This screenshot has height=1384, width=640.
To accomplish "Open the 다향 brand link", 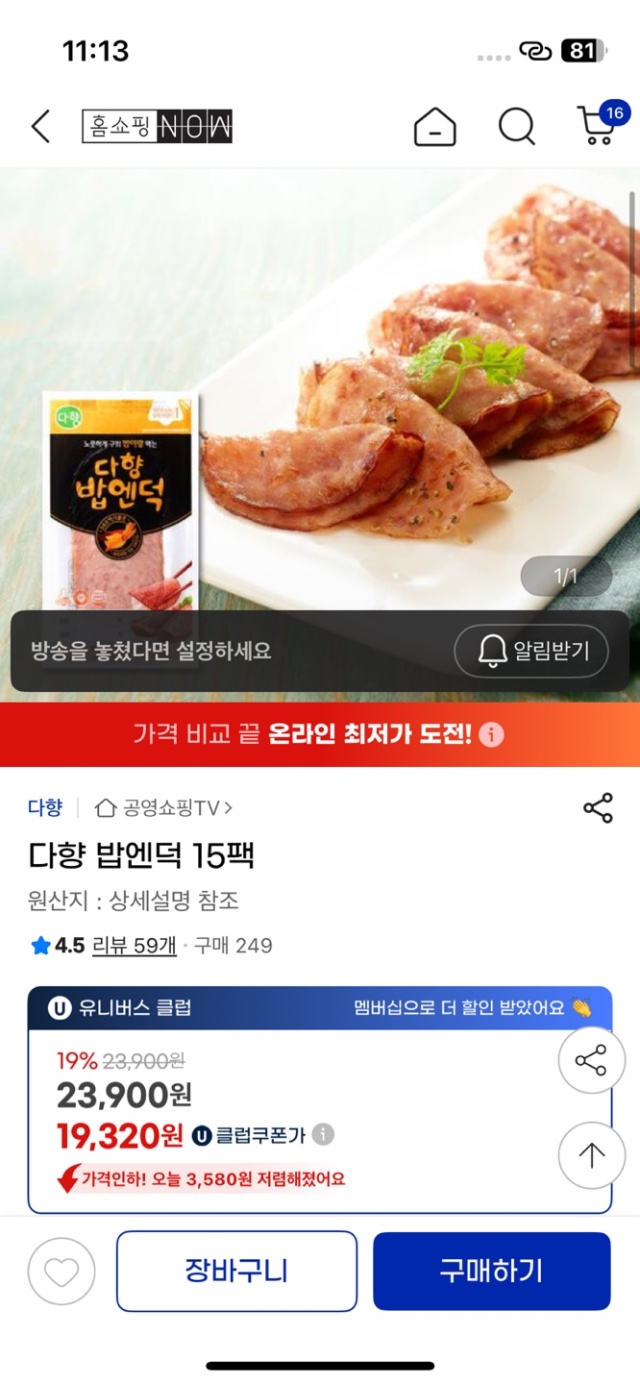I will pyautogui.click(x=45, y=807).
